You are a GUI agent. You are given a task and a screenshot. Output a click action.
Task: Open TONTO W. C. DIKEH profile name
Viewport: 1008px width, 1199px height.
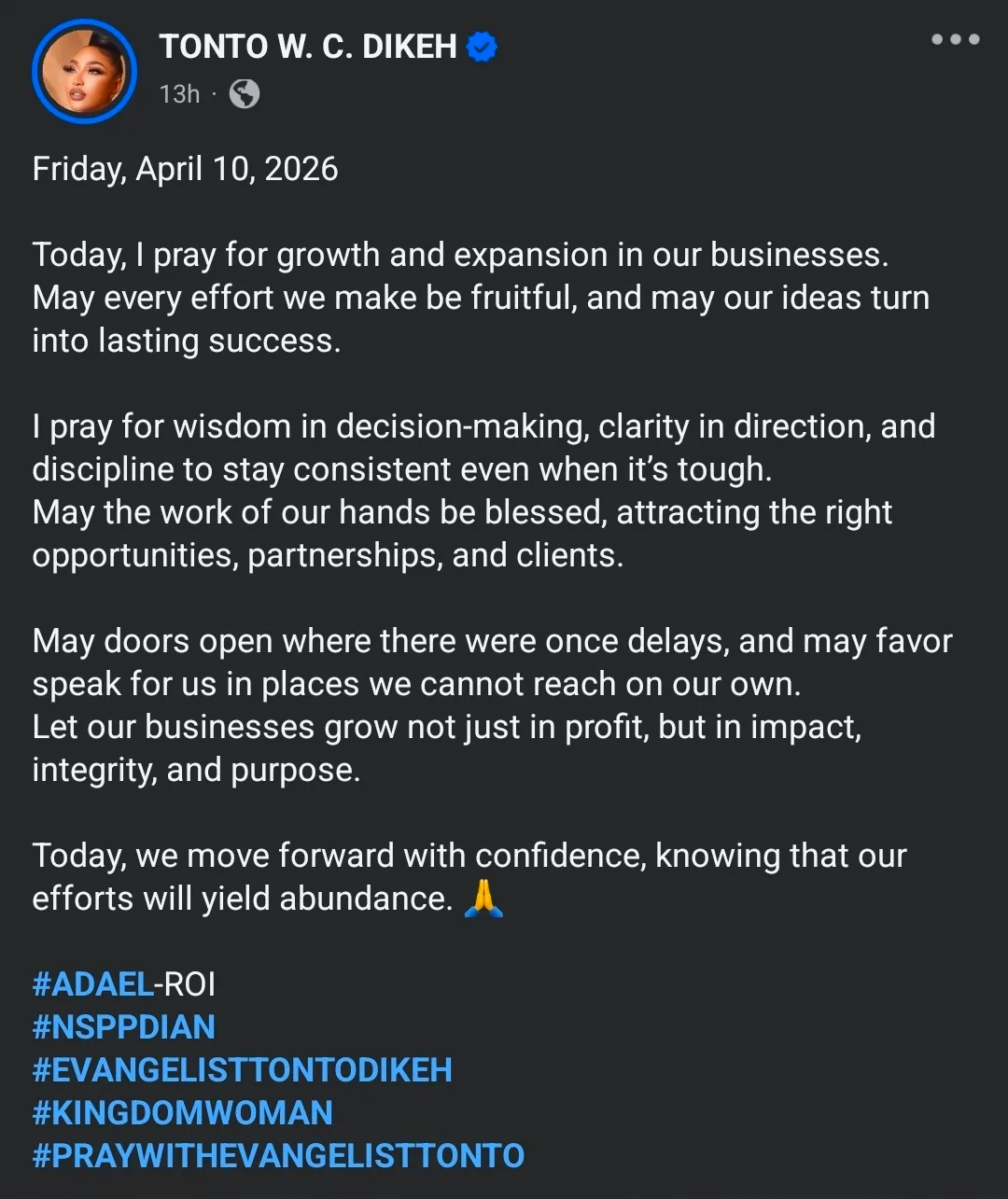[308, 47]
